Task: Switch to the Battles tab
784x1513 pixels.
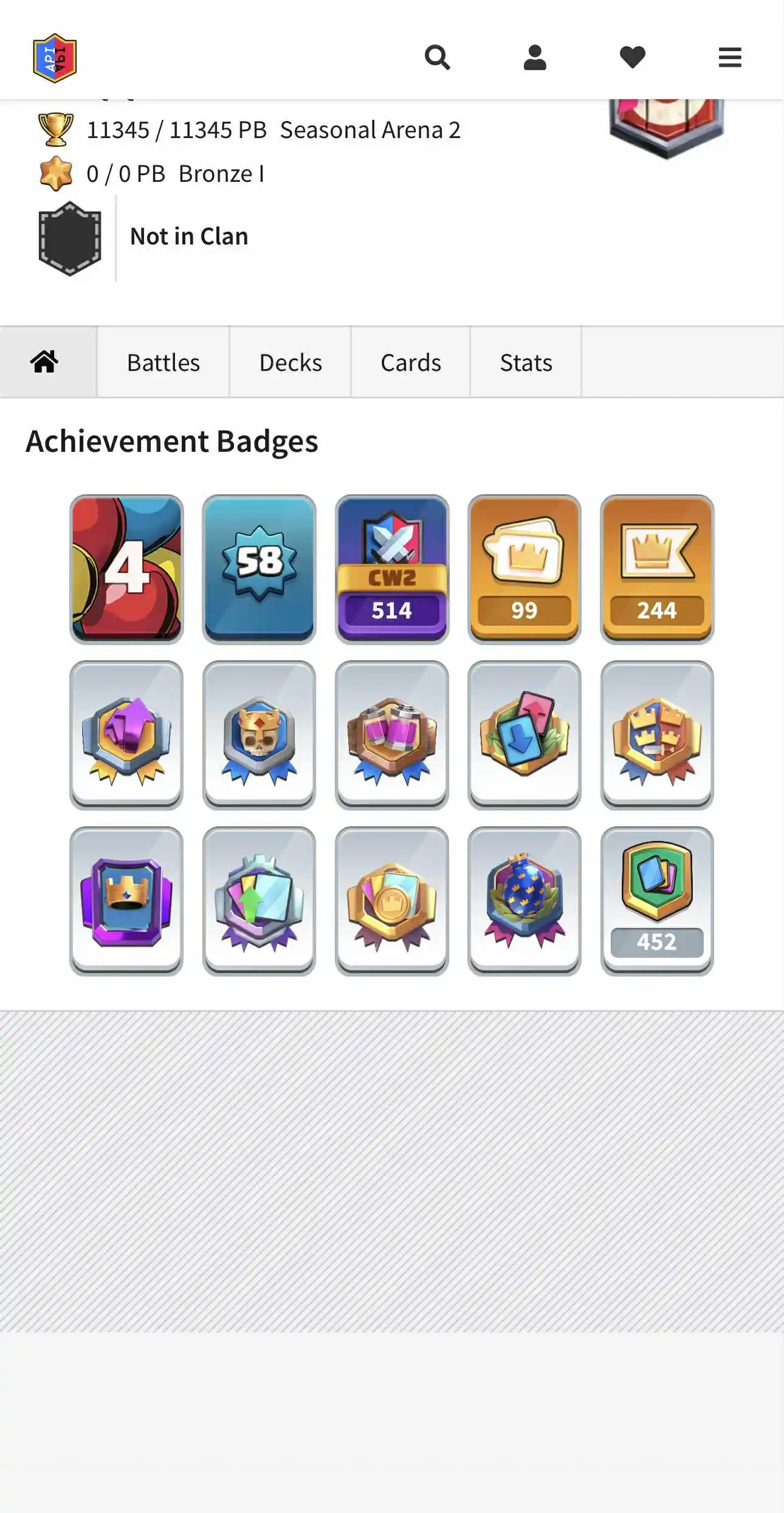Action: coord(163,362)
